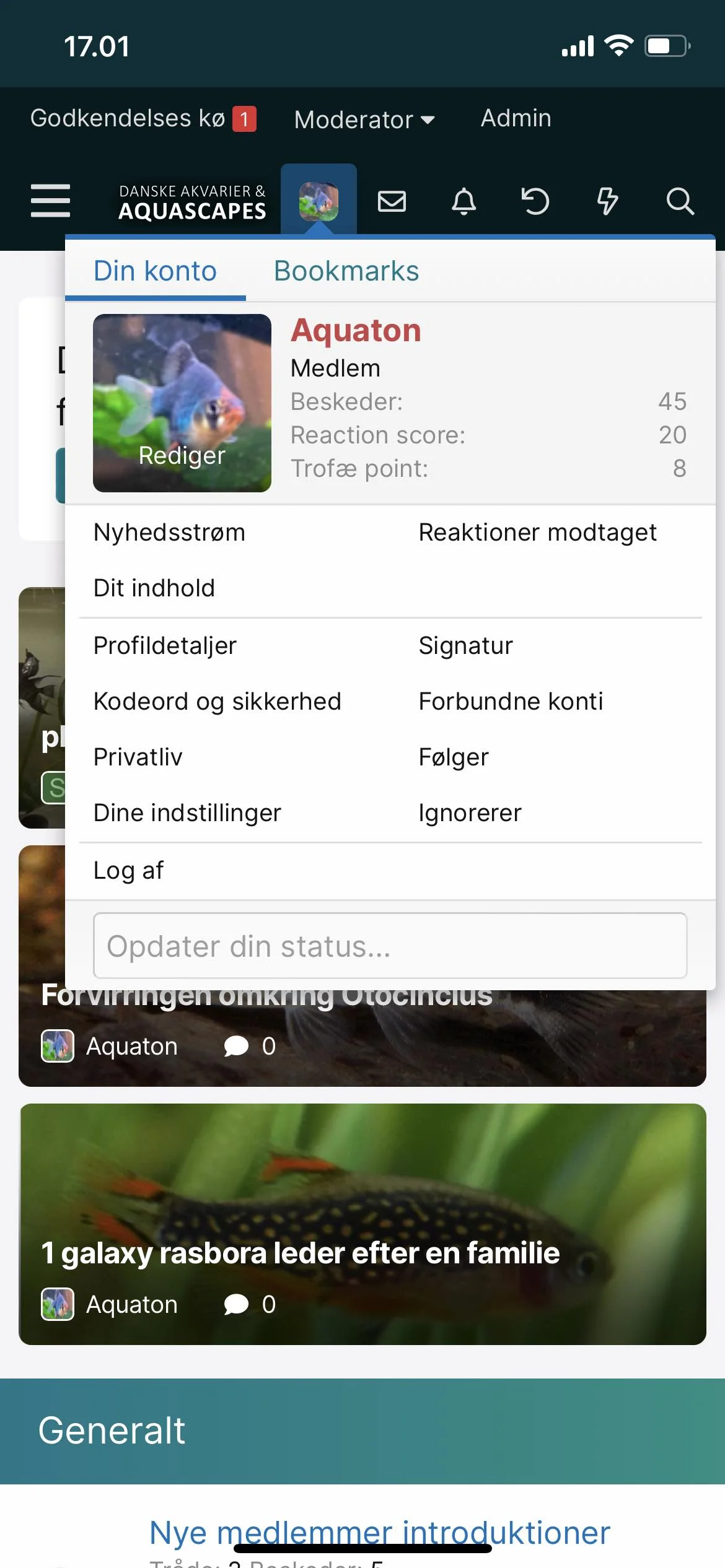Open Nyhedsstrøm news feed
Screen dimensions: 725x1568
[169, 533]
